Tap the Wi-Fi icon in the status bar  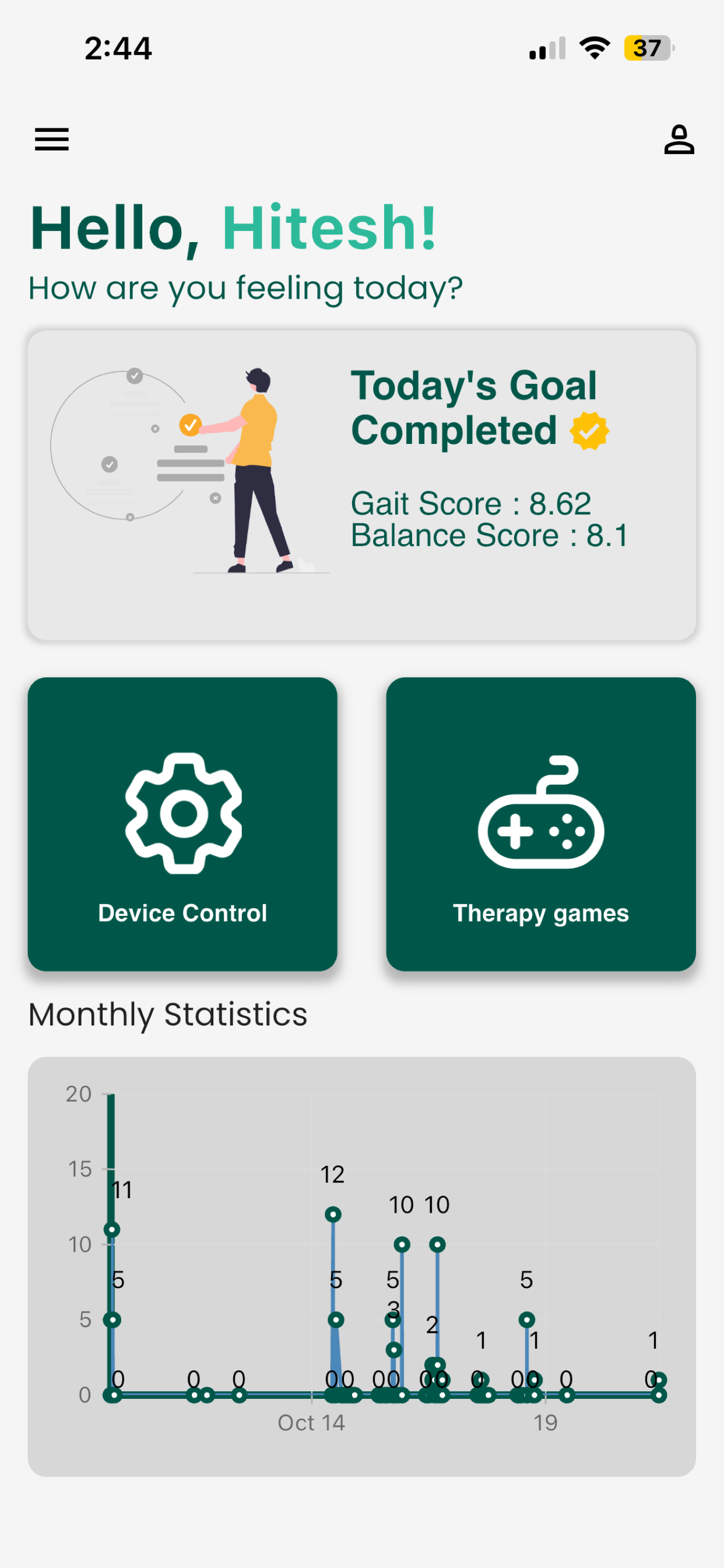click(595, 47)
